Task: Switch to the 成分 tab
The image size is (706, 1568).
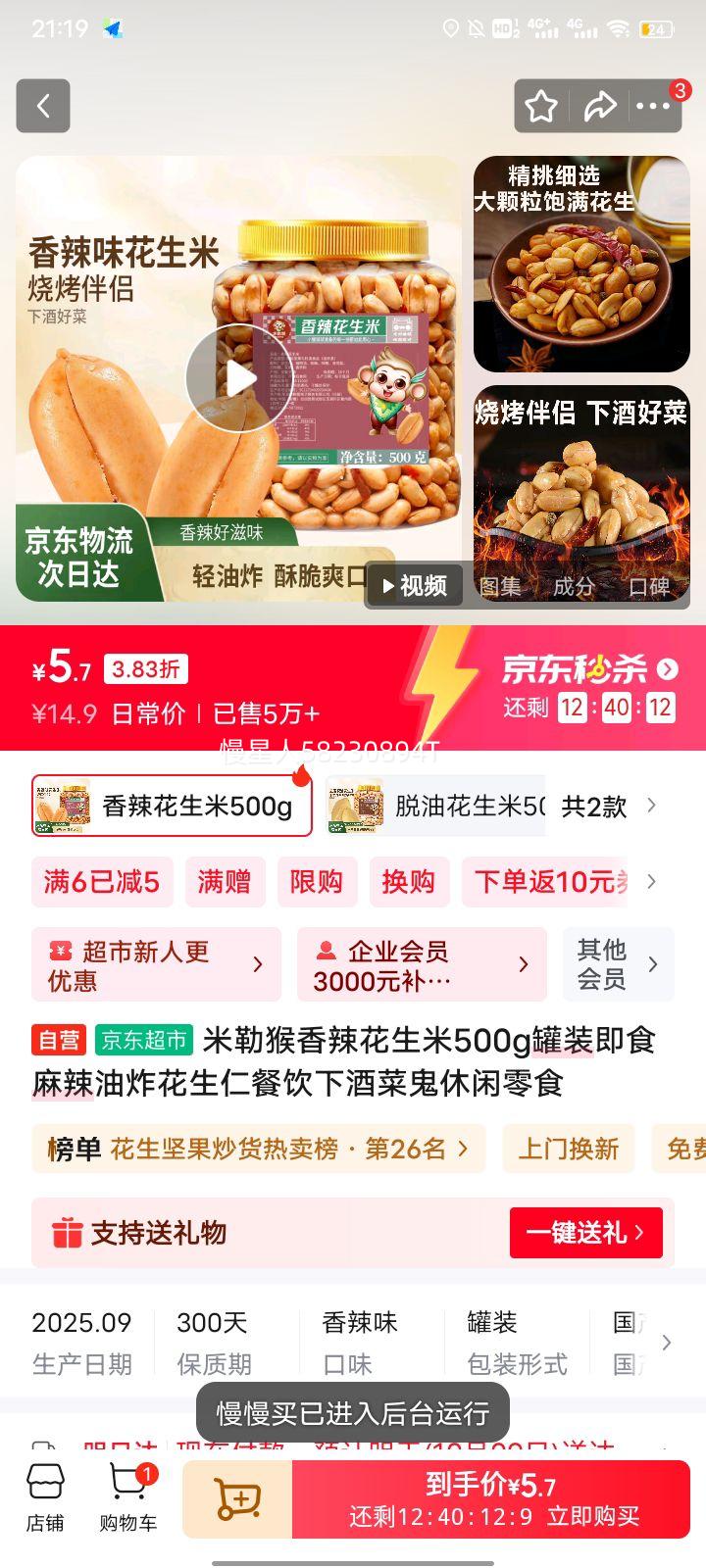Action: [574, 586]
